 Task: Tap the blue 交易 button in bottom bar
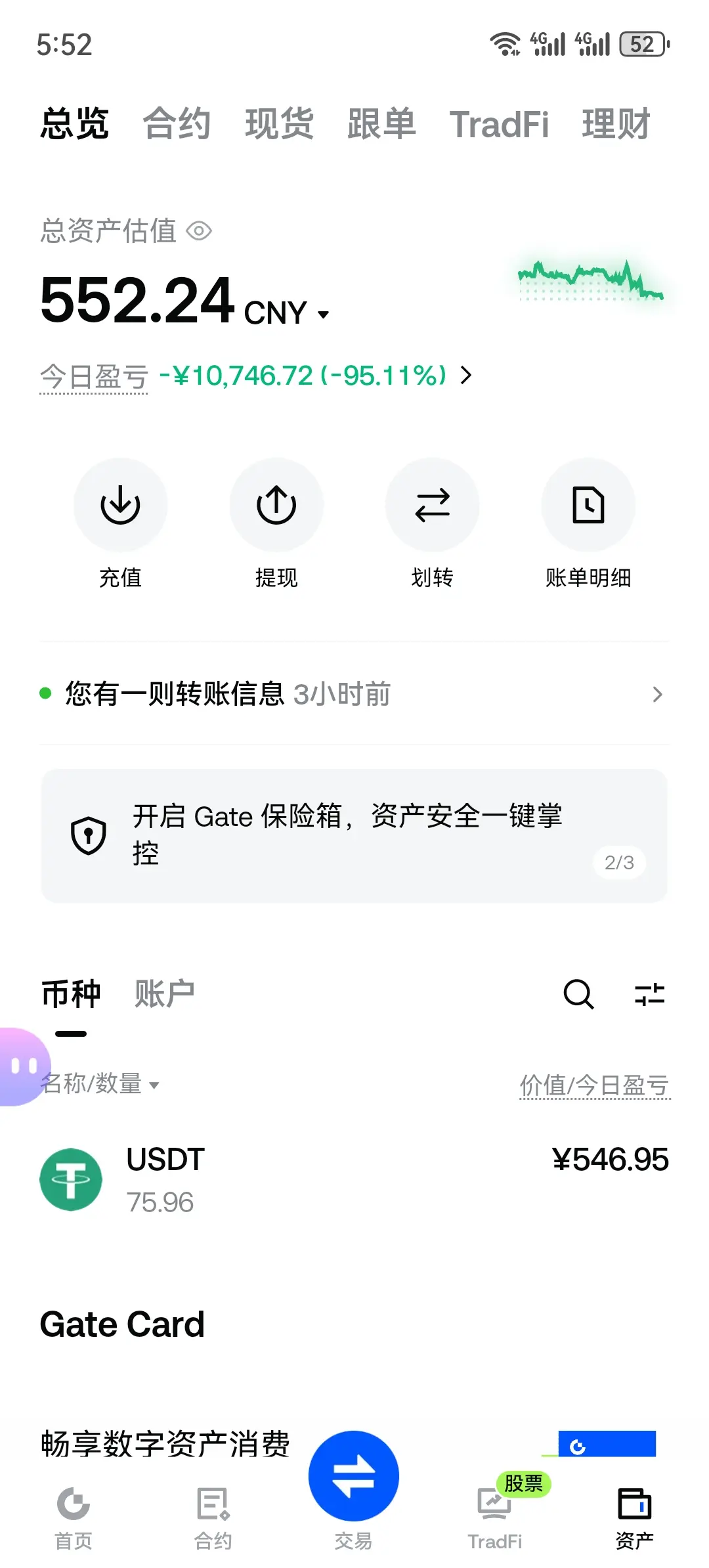[354, 1476]
